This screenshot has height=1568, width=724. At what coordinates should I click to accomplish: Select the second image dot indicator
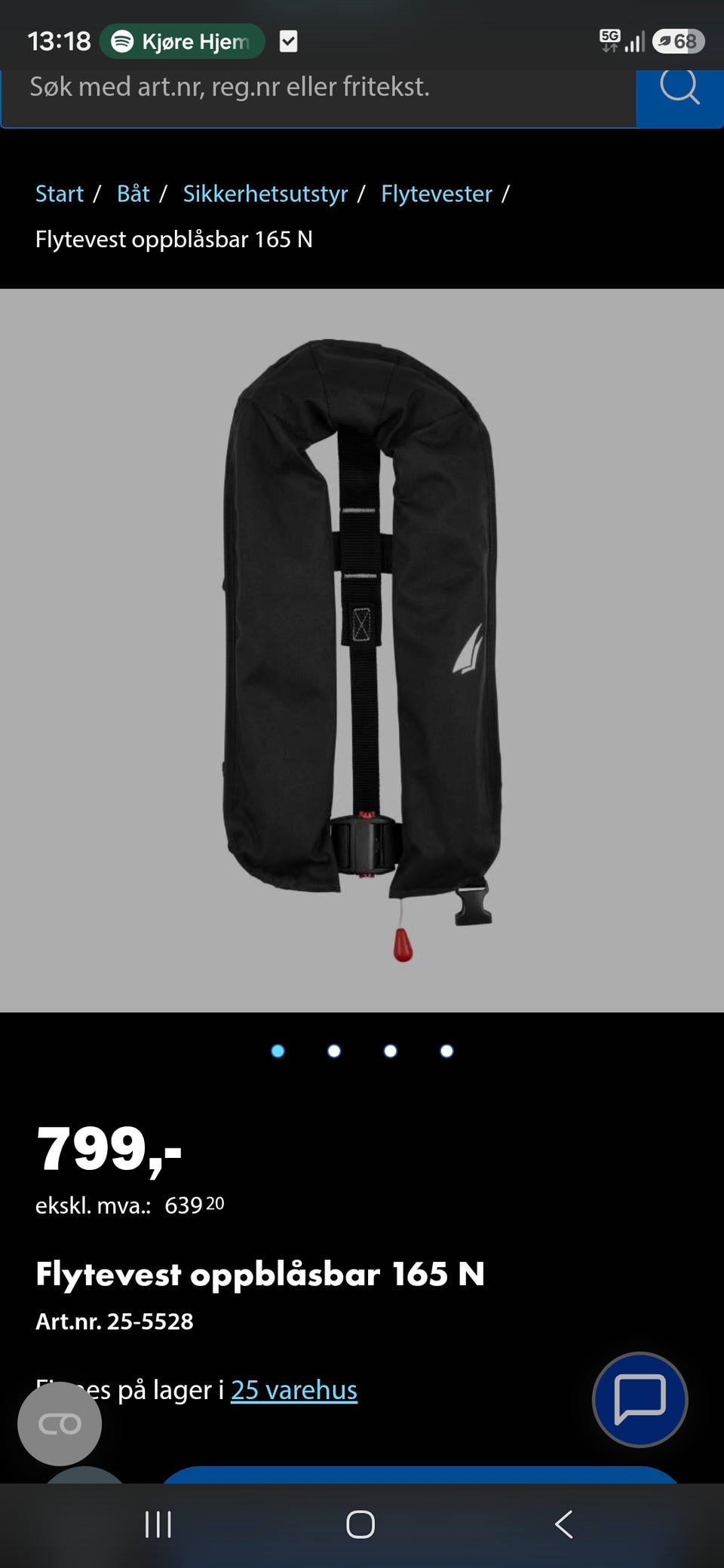click(334, 1051)
